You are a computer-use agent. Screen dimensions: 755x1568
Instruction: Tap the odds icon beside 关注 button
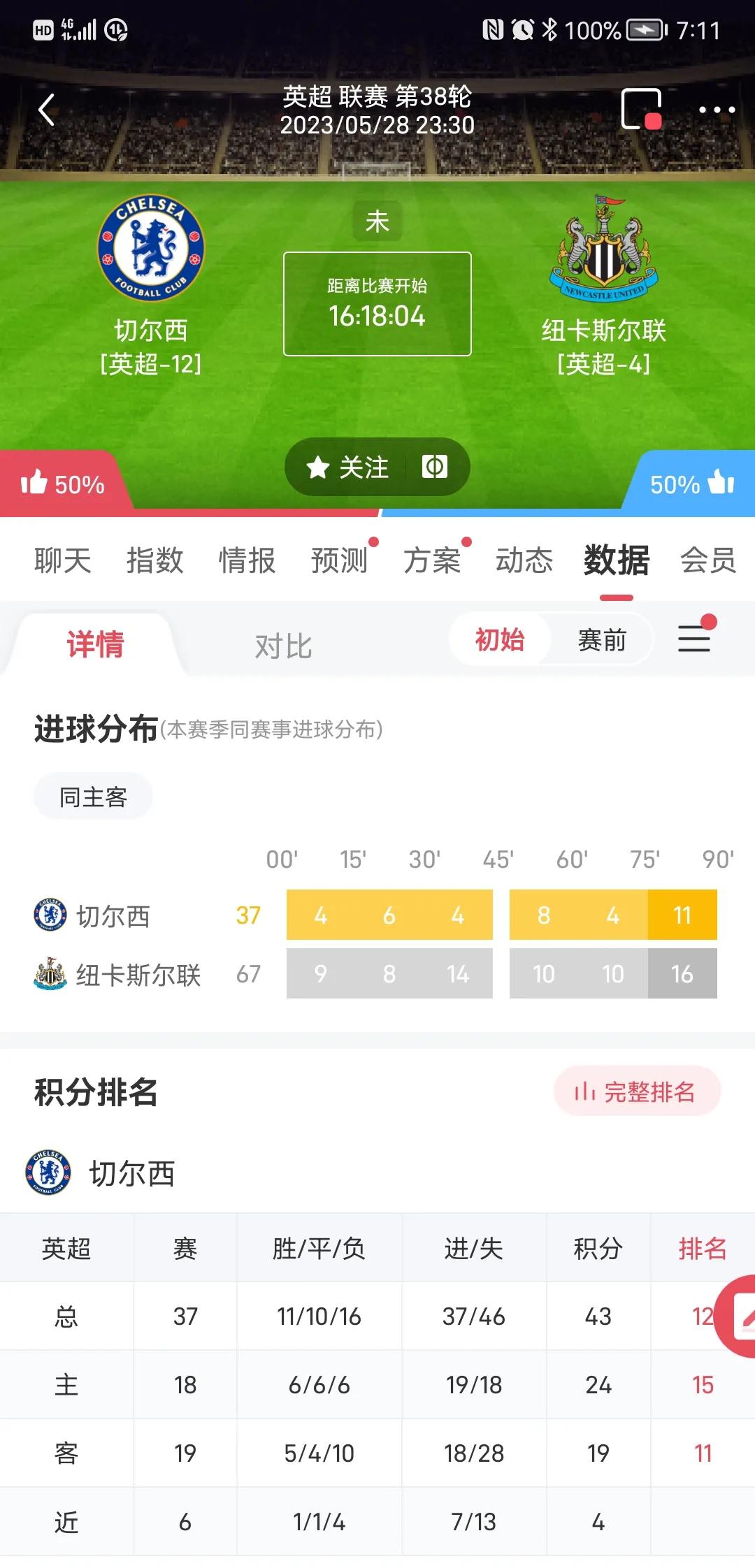point(435,467)
